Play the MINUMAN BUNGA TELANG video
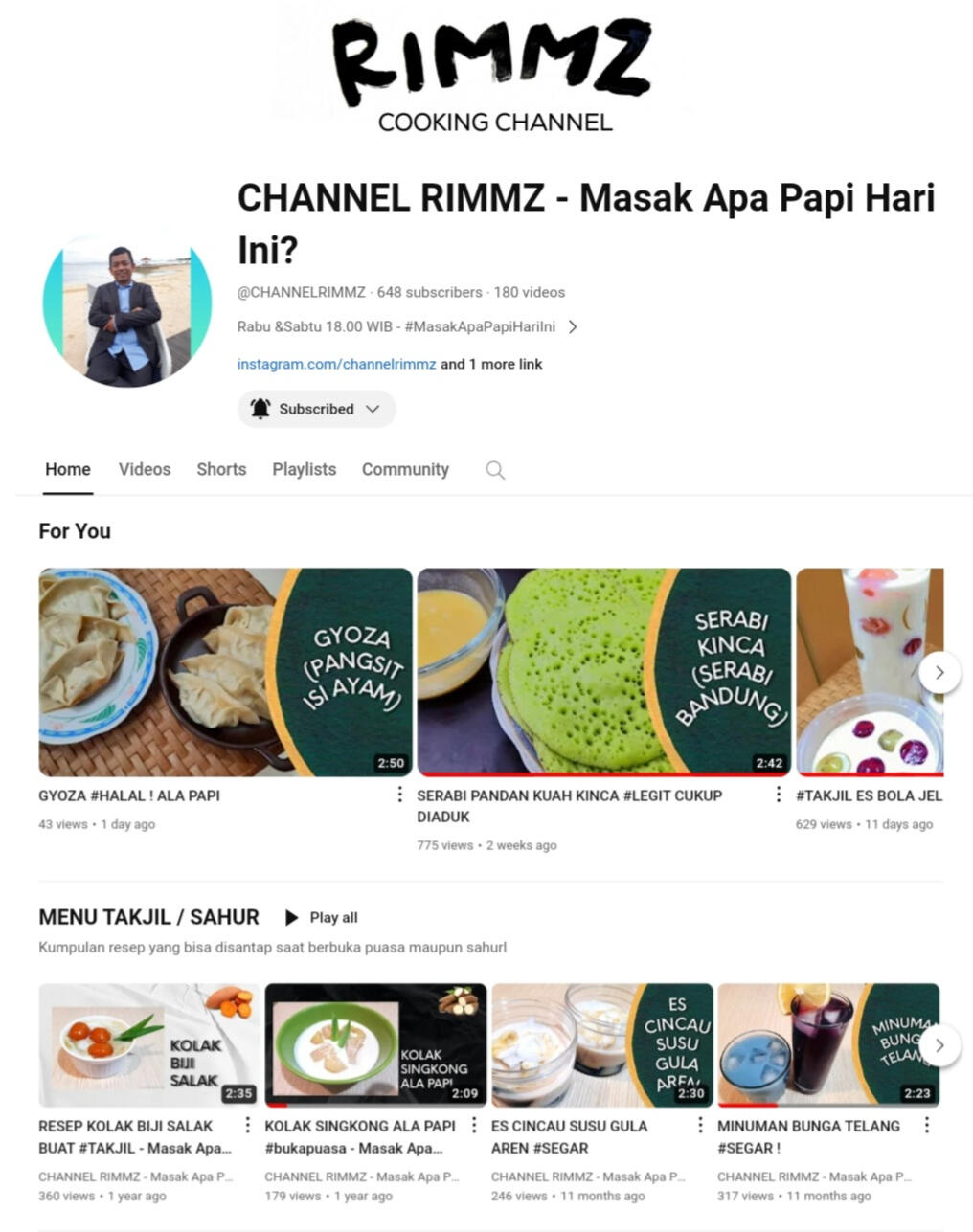This screenshot has height=1232, width=973. pyautogui.click(x=827, y=1044)
